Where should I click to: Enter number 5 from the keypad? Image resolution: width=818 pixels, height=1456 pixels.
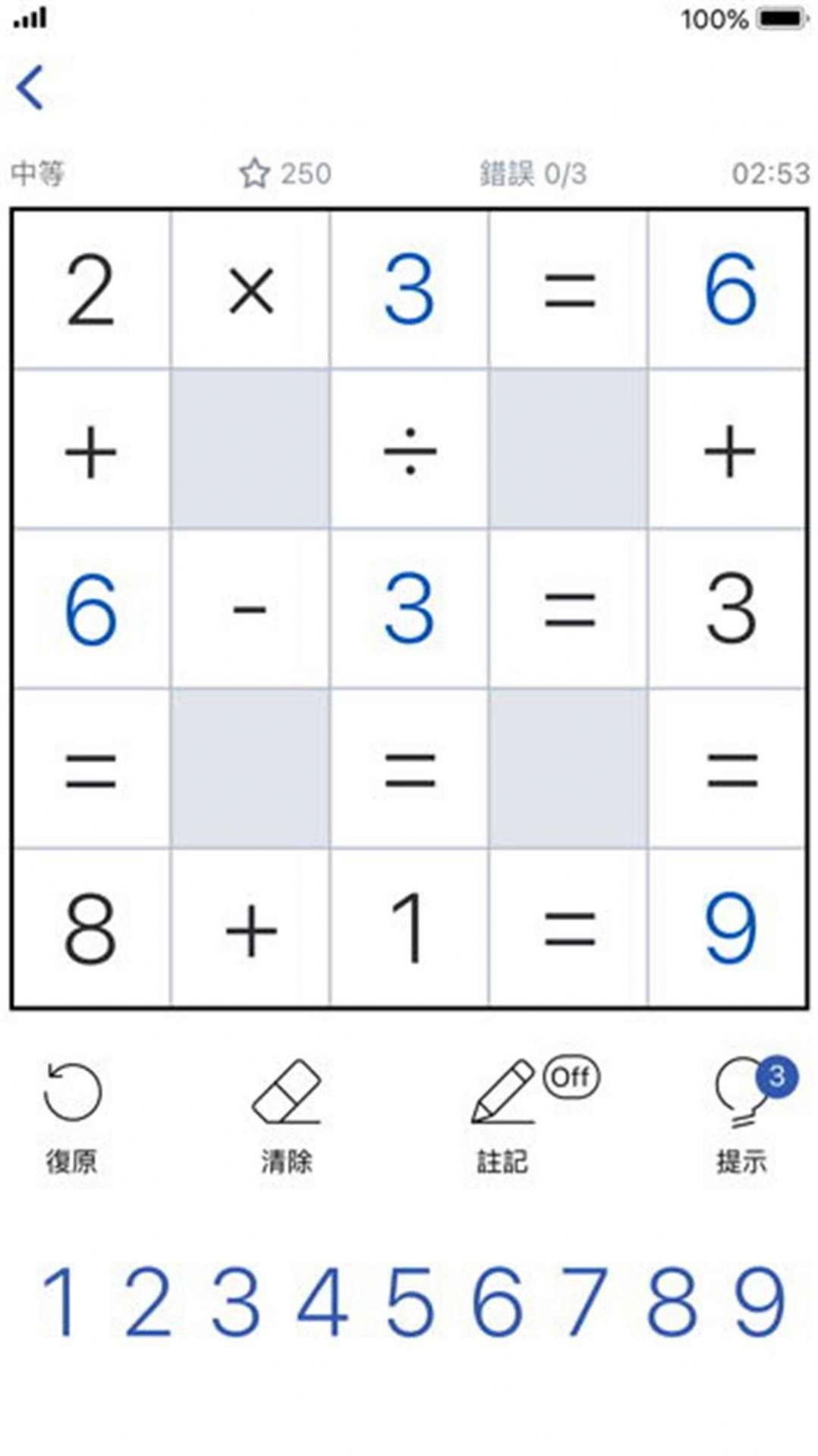tap(411, 1302)
